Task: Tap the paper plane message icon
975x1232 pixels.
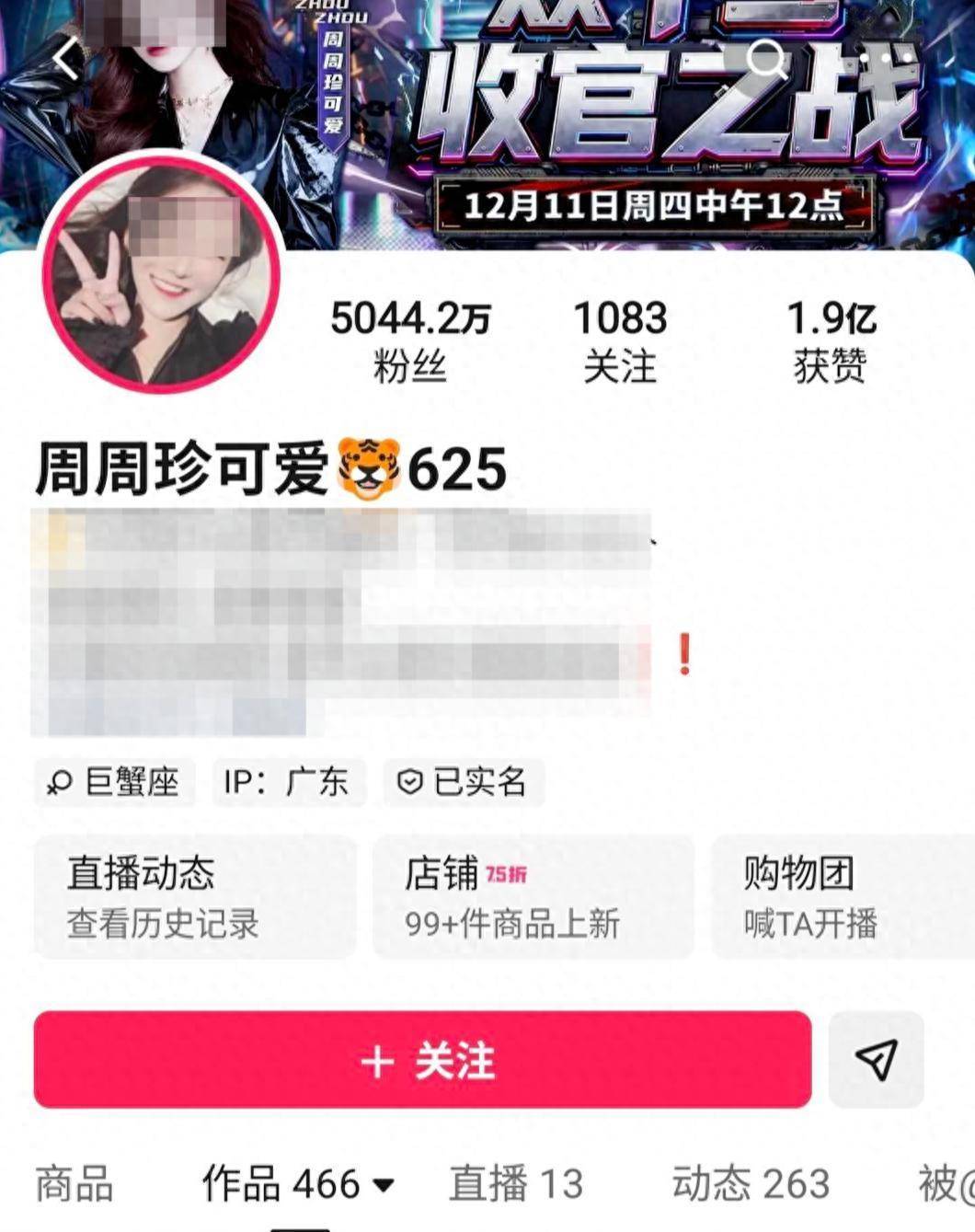Action: tap(876, 1060)
